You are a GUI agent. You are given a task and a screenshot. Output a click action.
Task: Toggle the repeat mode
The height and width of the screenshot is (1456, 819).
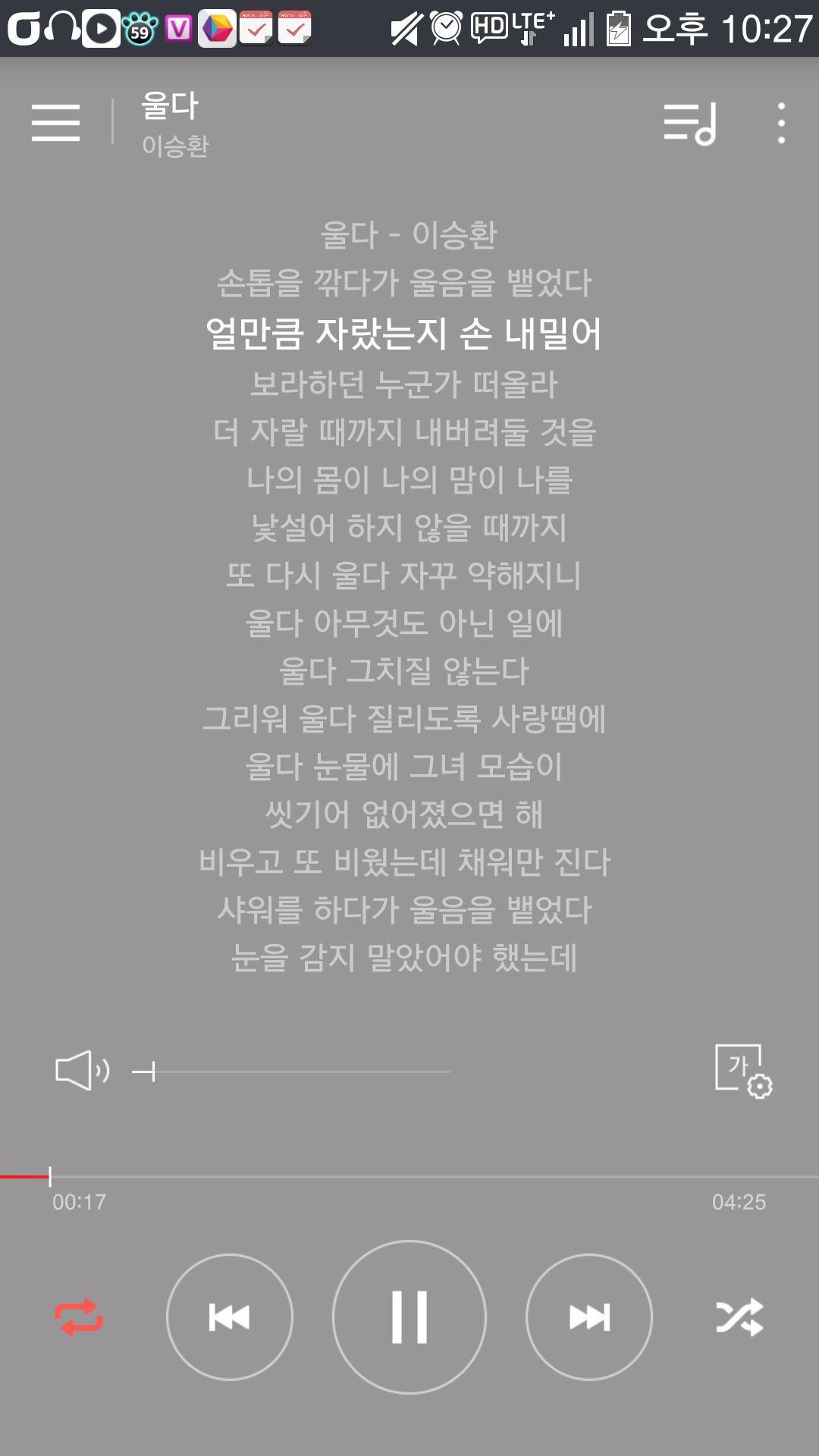point(79,1317)
